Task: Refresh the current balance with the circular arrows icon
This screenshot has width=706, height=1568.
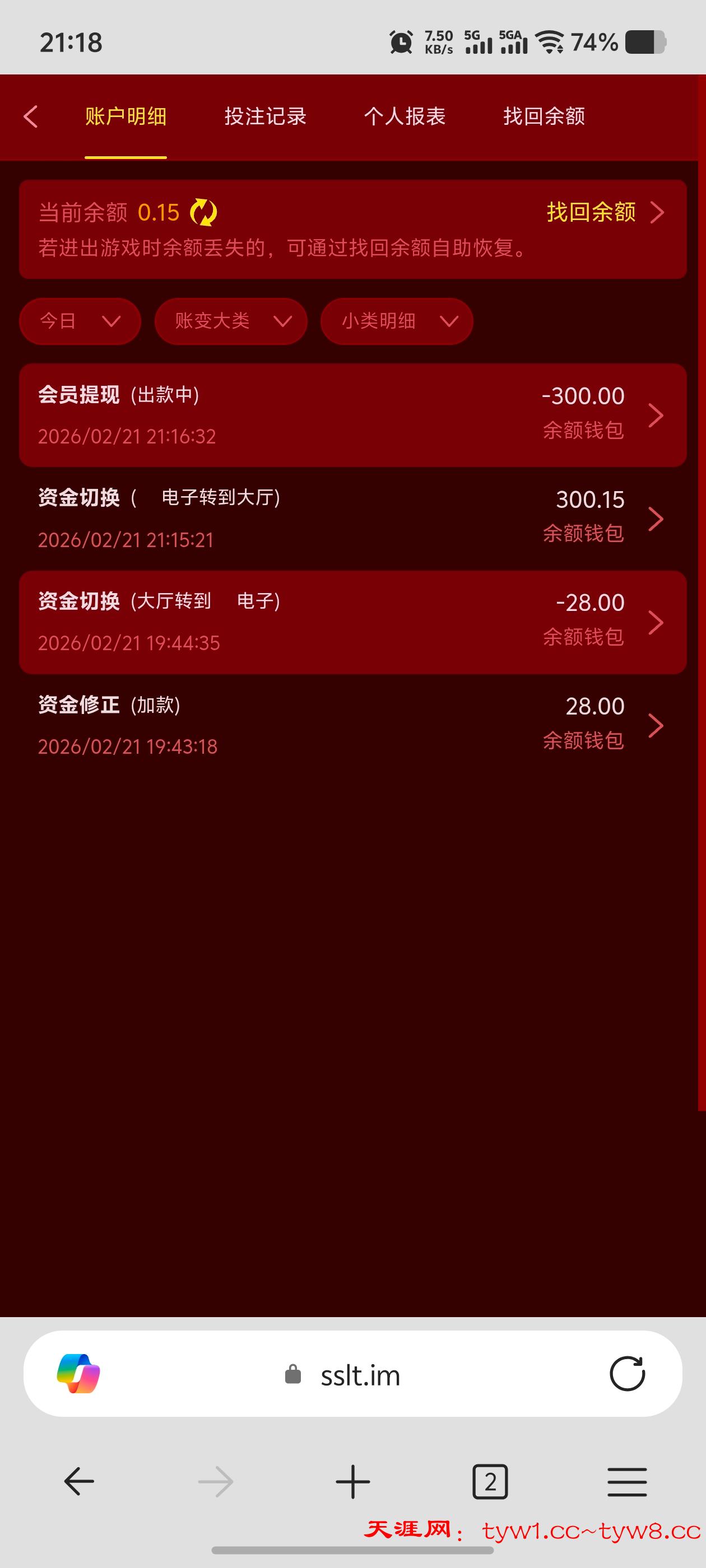Action: pos(204,212)
